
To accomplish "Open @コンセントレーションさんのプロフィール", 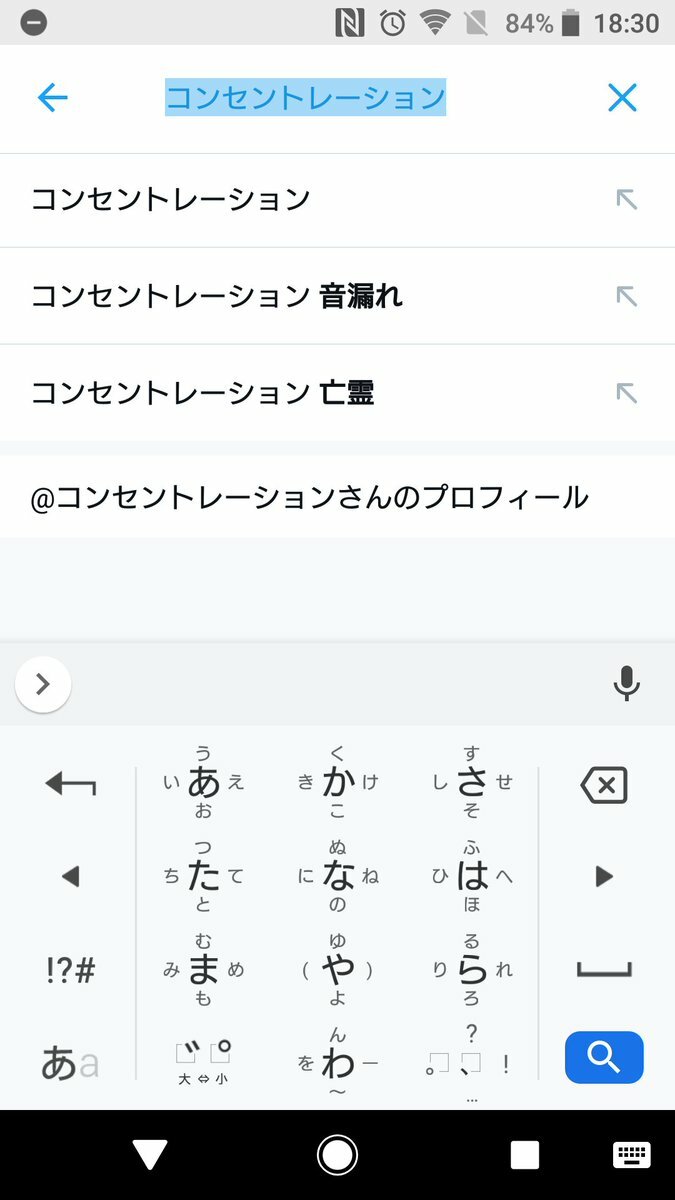I will [x=310, y=497].
